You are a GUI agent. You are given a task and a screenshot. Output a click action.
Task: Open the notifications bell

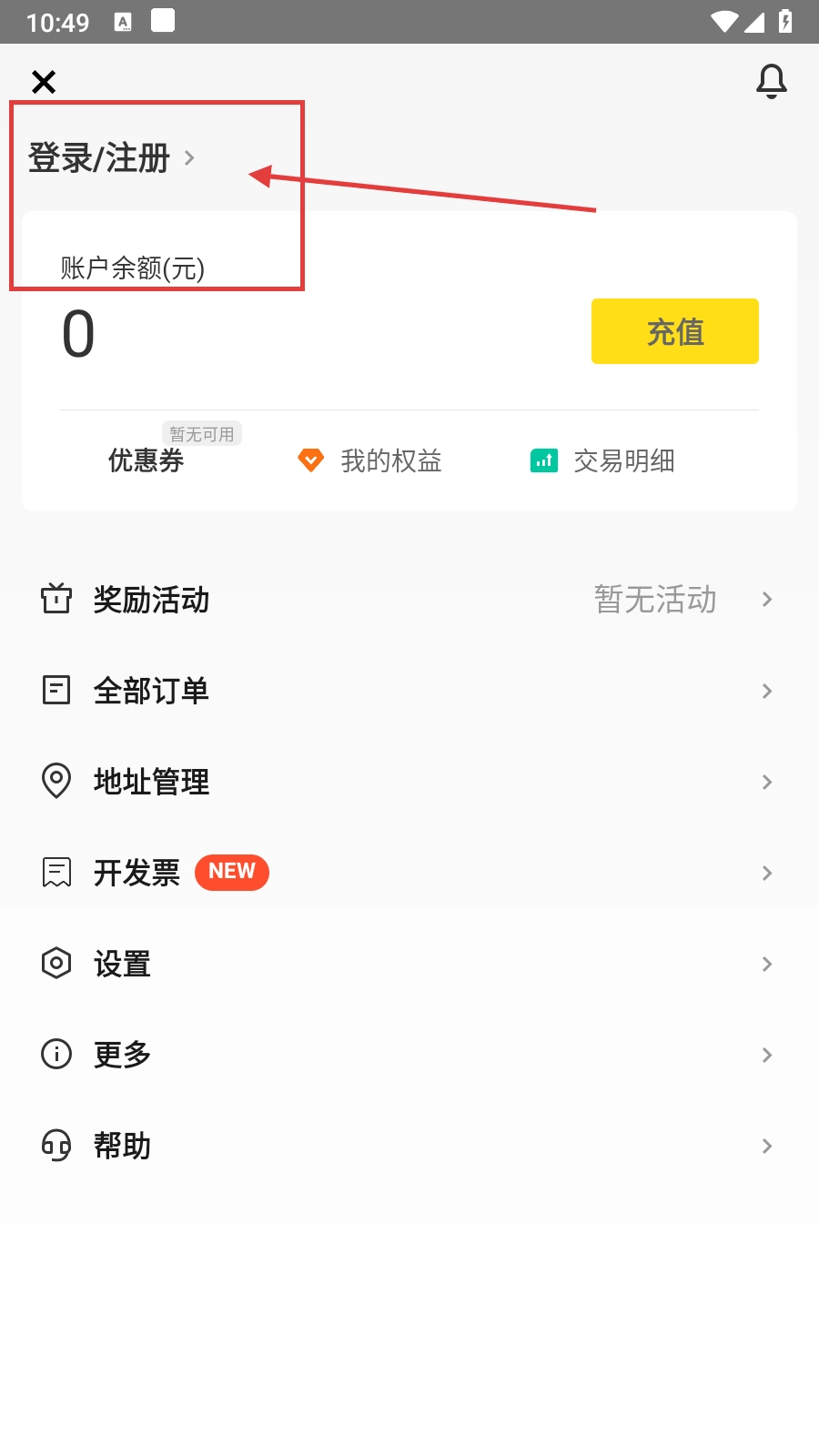[x=771, y=82]
